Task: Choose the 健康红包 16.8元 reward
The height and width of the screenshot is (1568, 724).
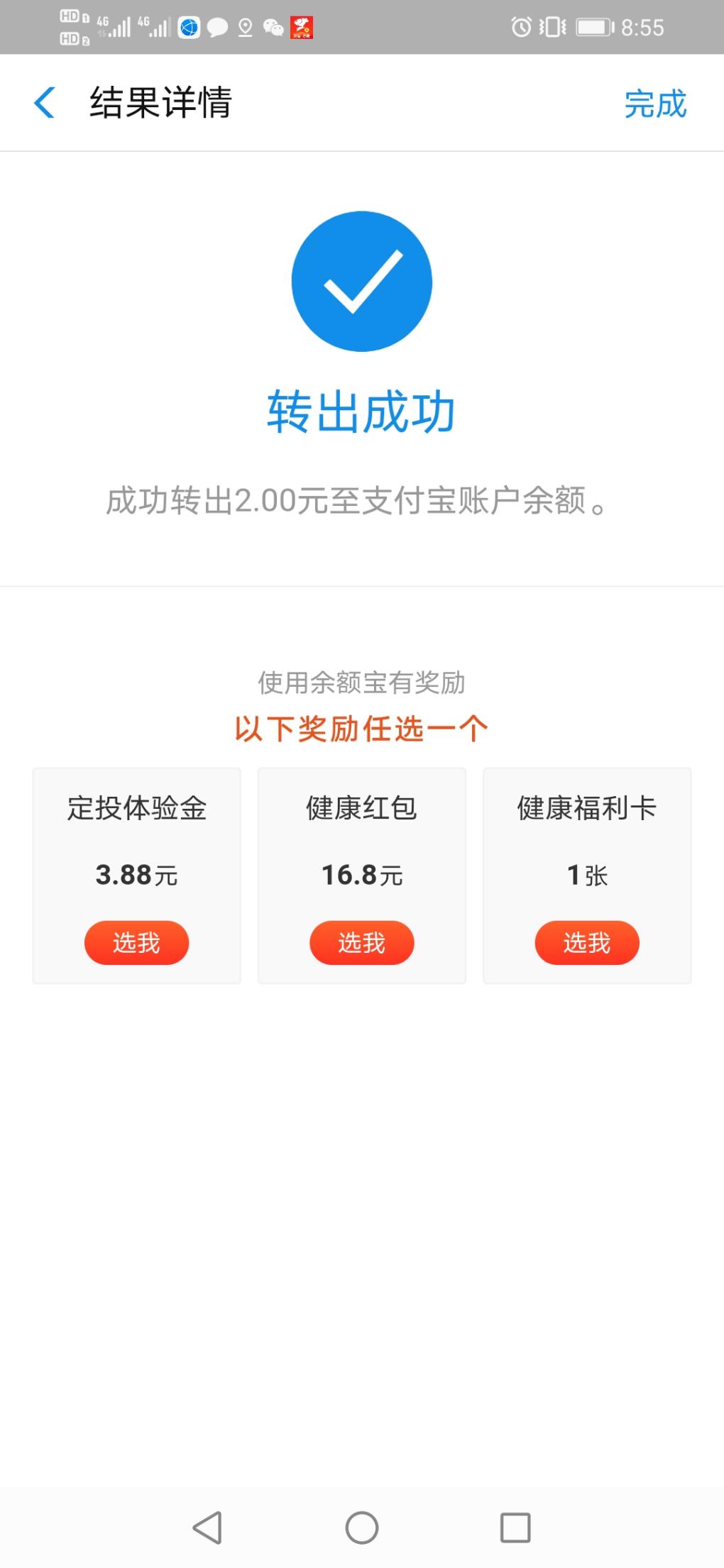Action: pos(361,942)
